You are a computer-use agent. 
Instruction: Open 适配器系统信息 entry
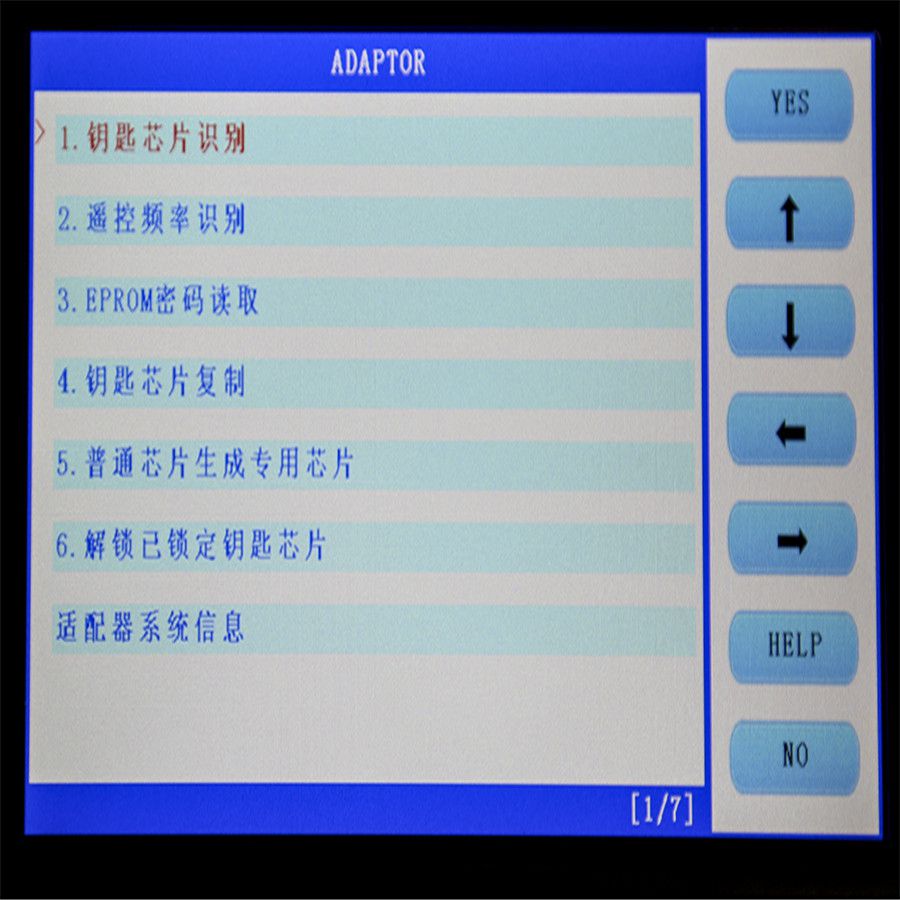tap(373, 629)
